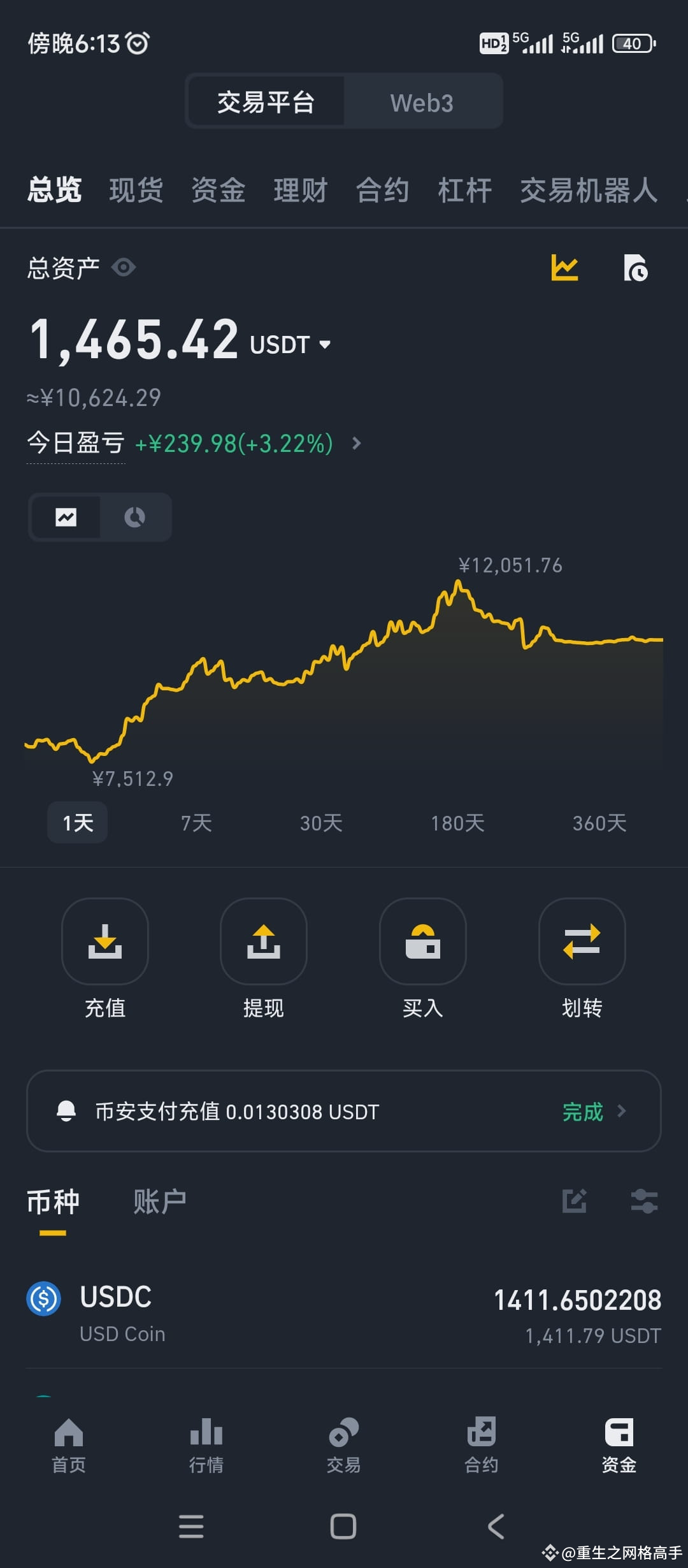Switch to the Web3 tab
688x1568 pixels.
(422, 102)
